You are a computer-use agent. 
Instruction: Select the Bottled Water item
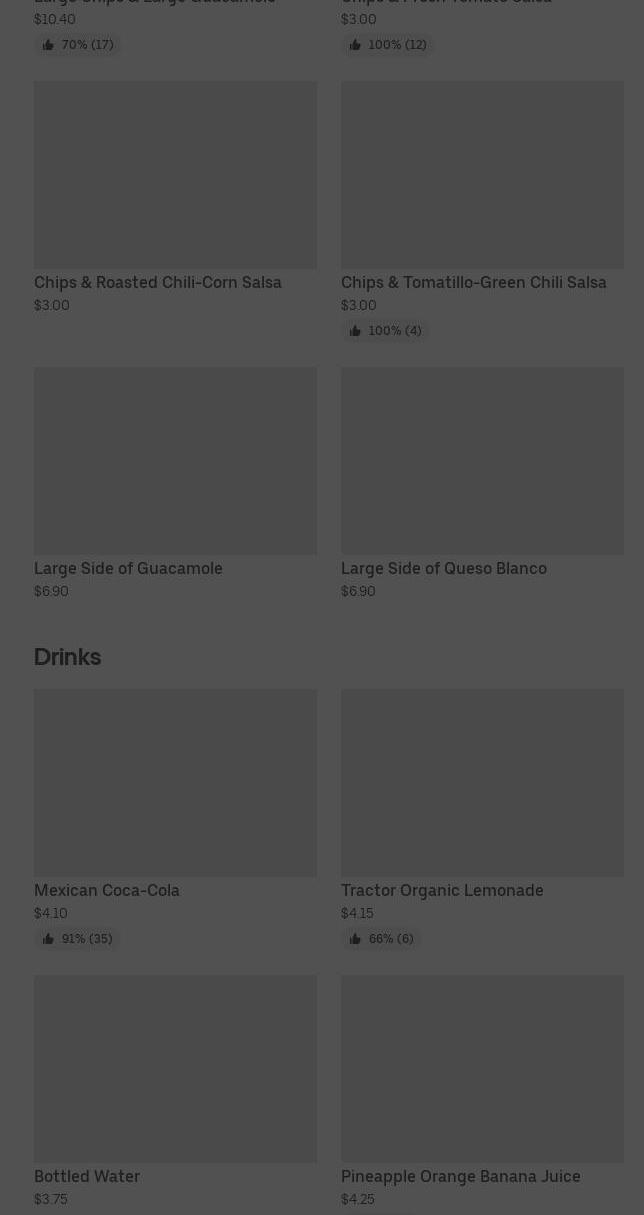175,1092
